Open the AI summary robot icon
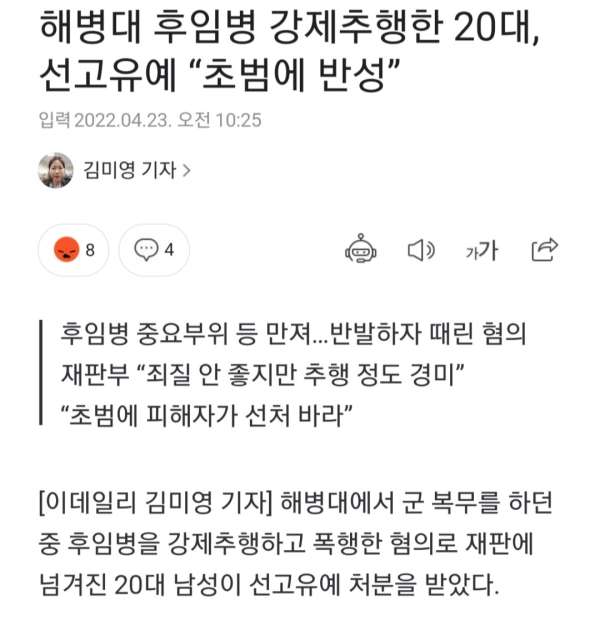This screenshot has width=600, height=625. click(x=360, y=250)
